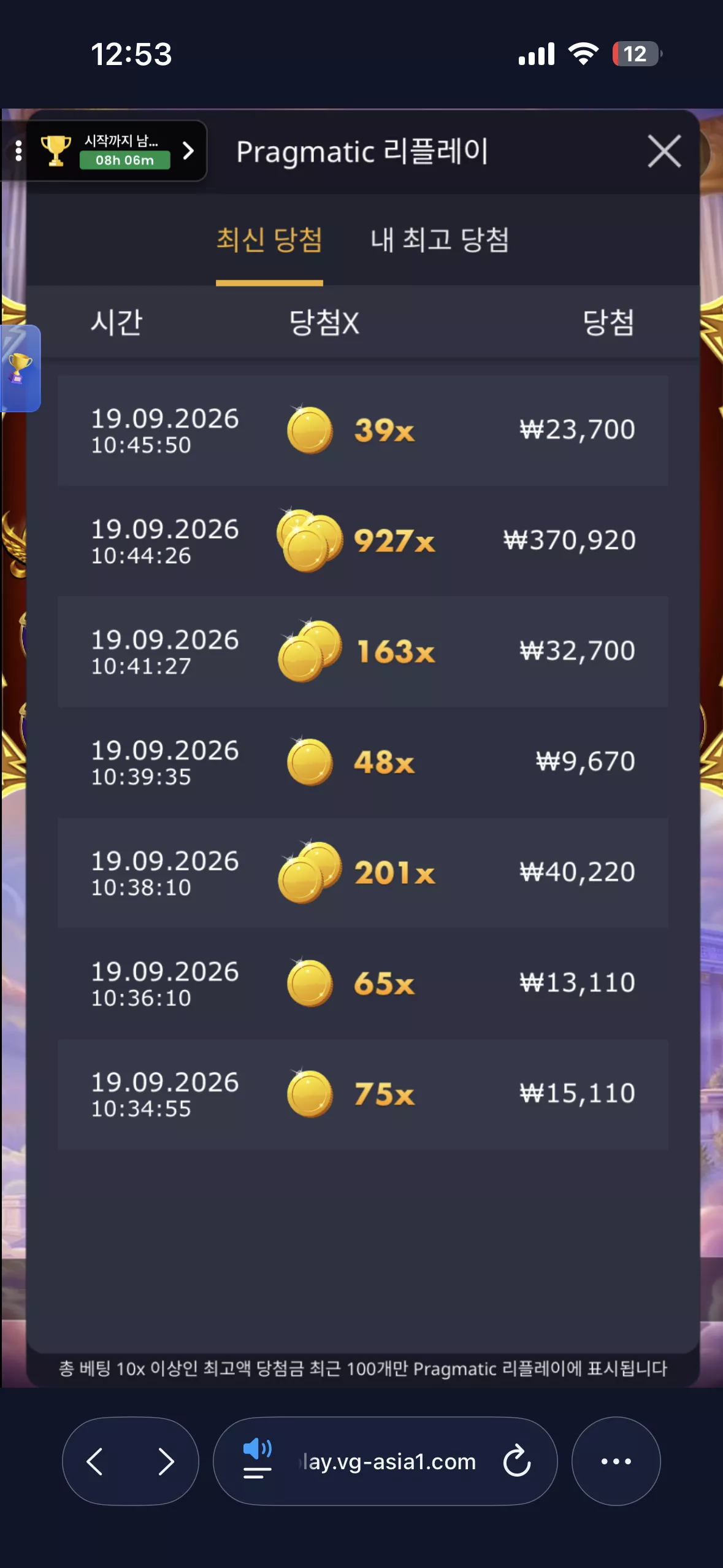
Task: Replay the 163x win of ₩32,700
Action: [362, 651]
